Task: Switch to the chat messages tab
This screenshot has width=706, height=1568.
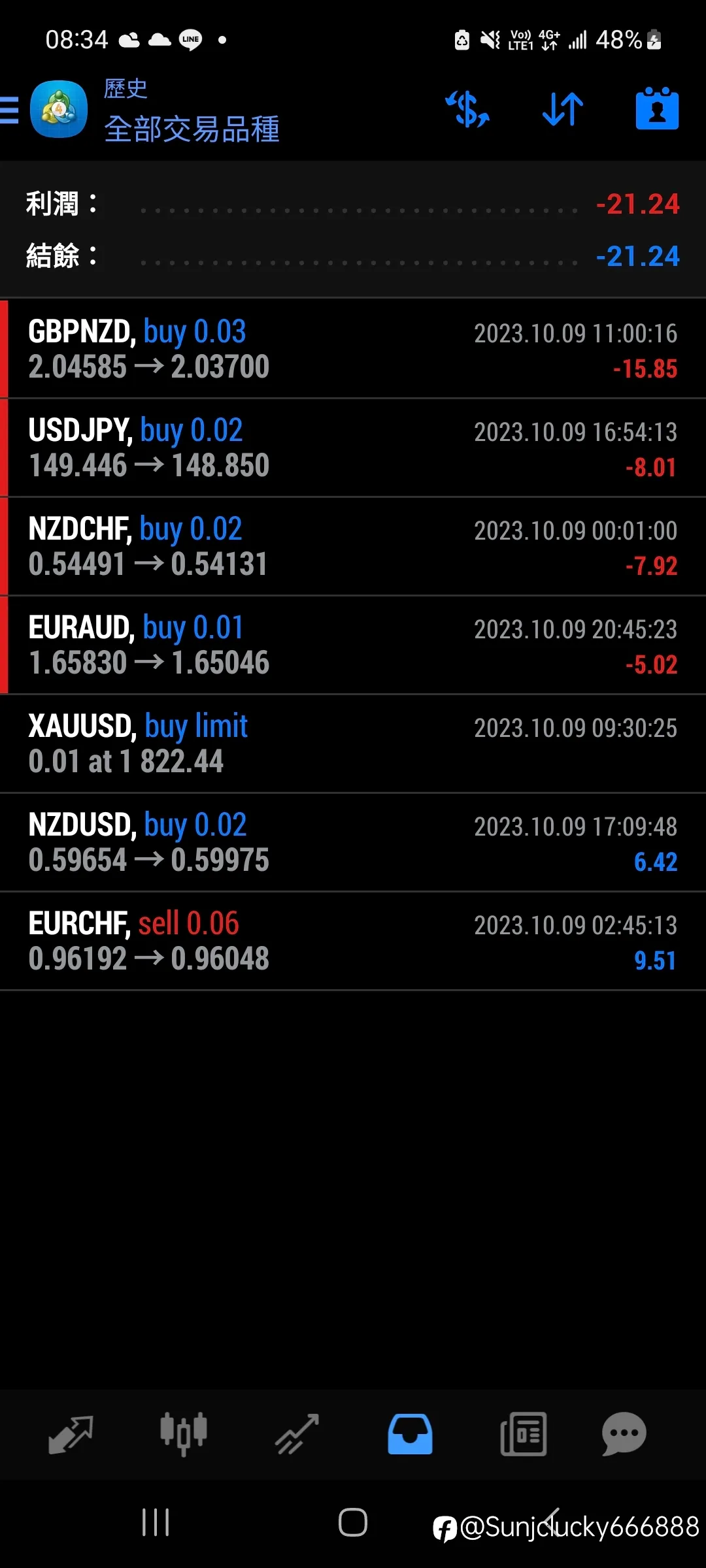Action: pyautogui.click(x=624, y=1434)
